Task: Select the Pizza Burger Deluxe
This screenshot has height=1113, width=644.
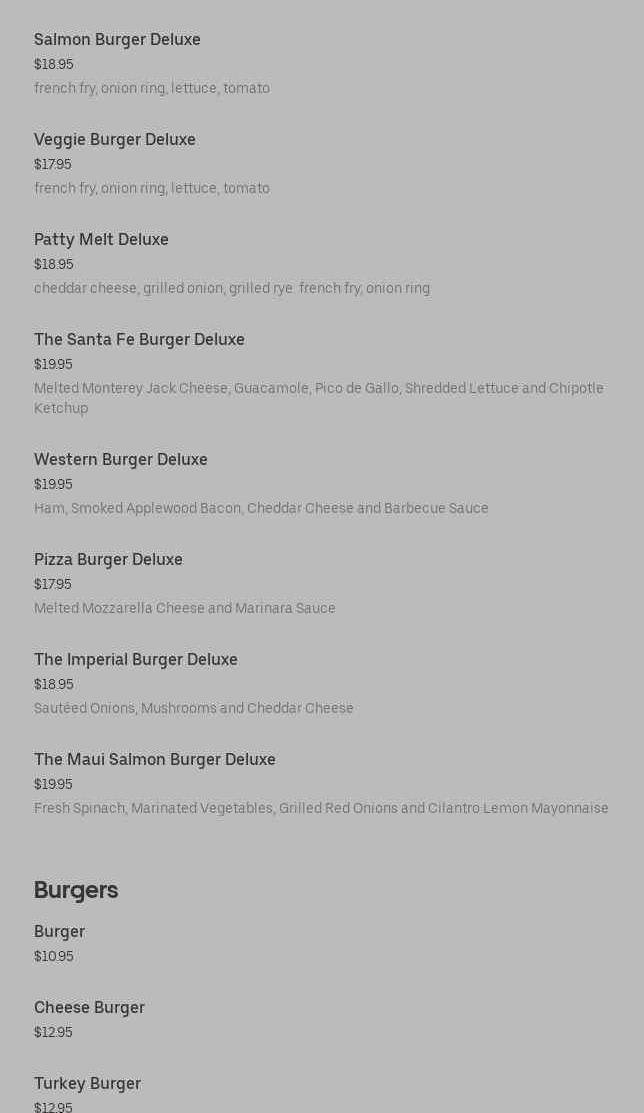Action: point(108,560)
